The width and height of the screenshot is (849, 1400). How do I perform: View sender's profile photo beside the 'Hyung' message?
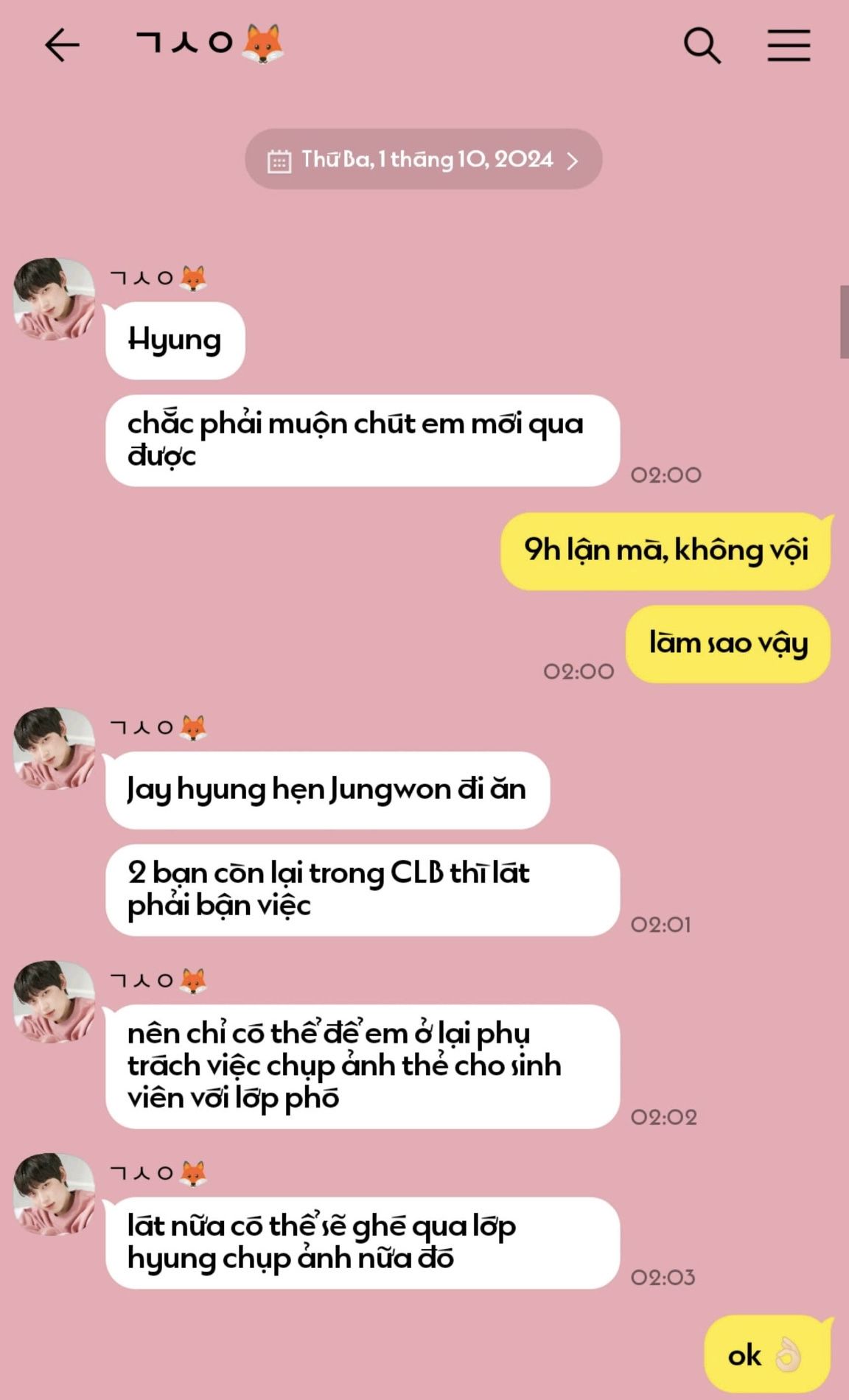point(54,299)
